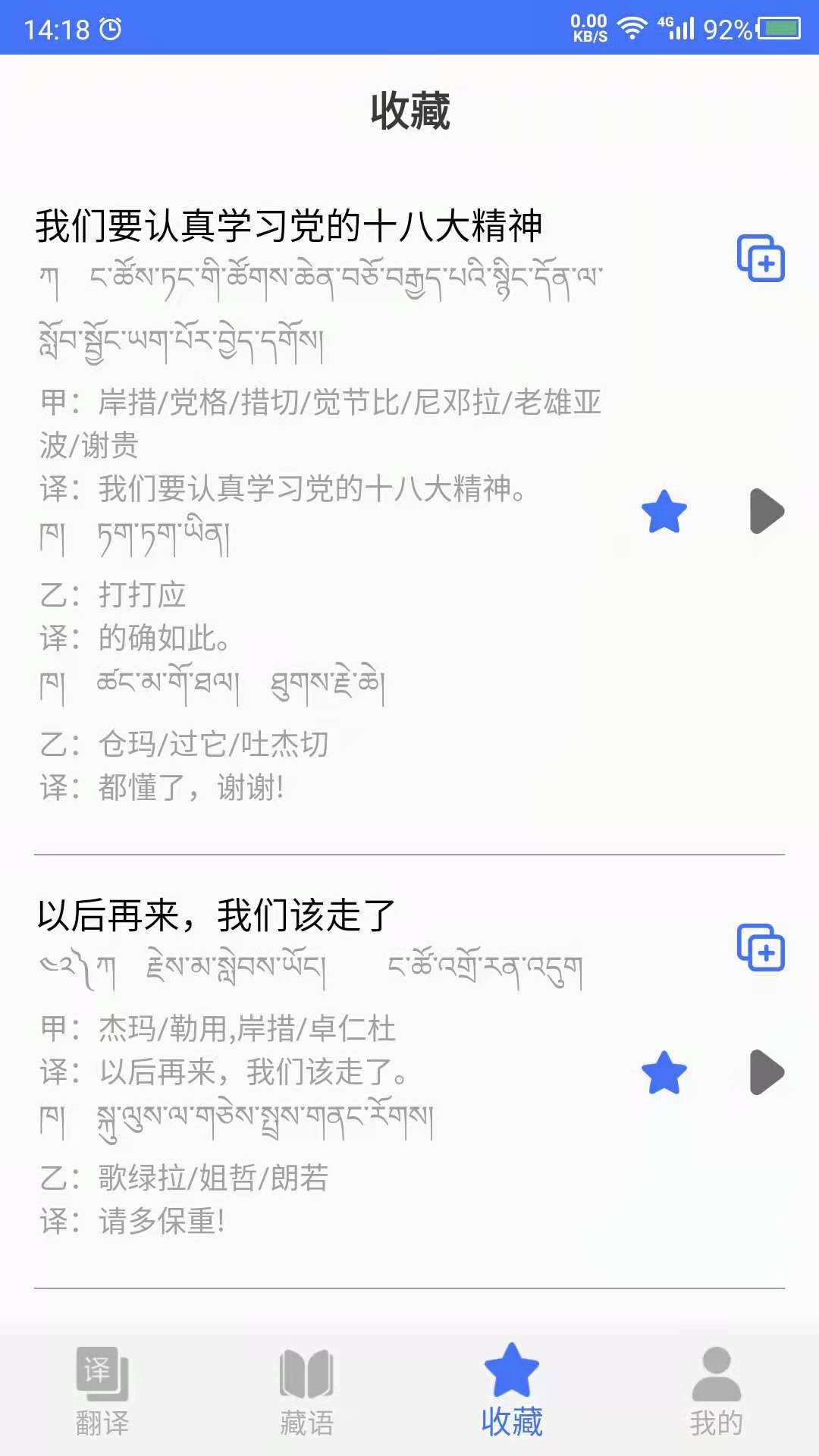Play audio for the first phrase
Screen dimensions: 819x1456
[768, 511]
